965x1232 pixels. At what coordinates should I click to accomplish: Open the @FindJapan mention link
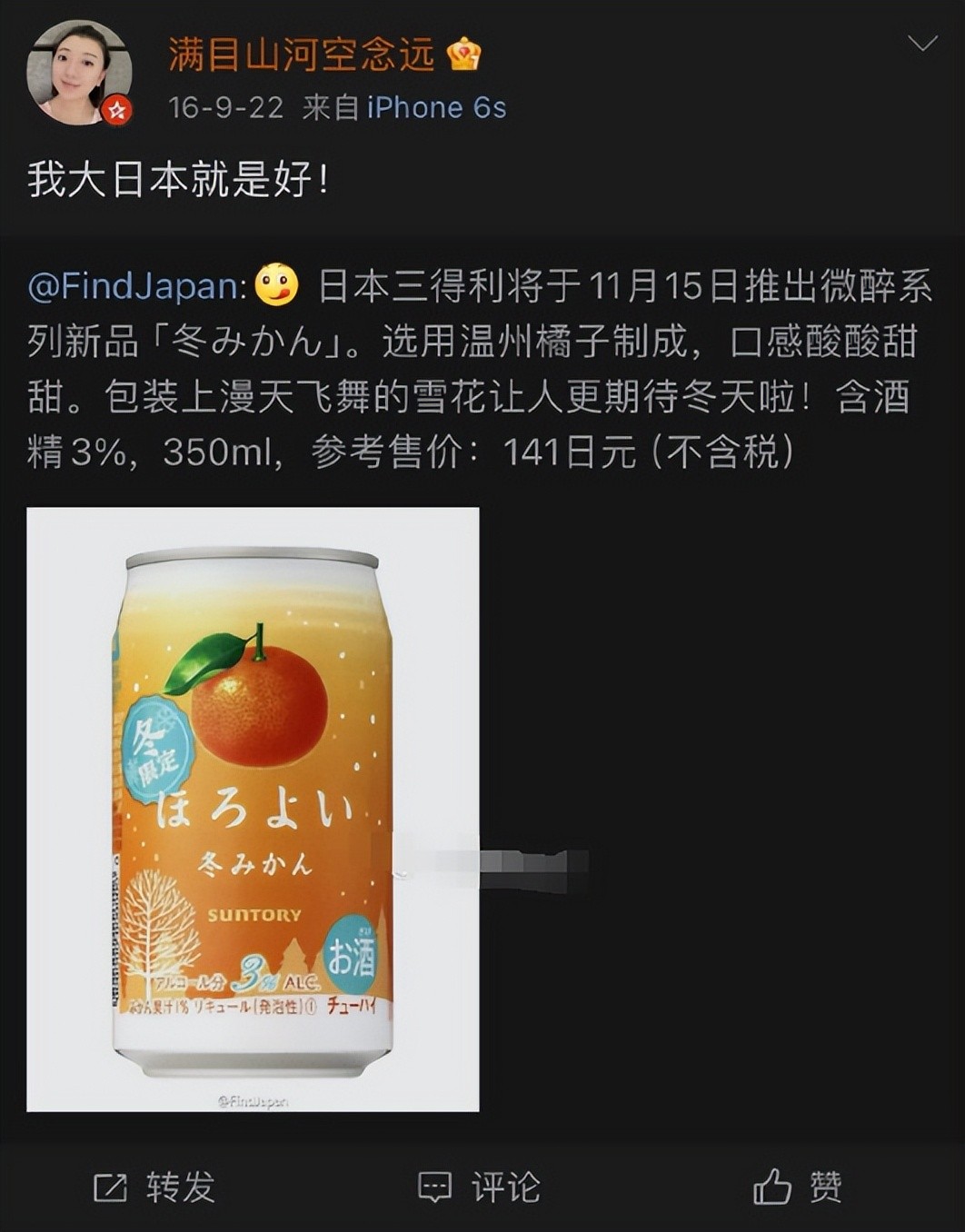coord(136,287)
